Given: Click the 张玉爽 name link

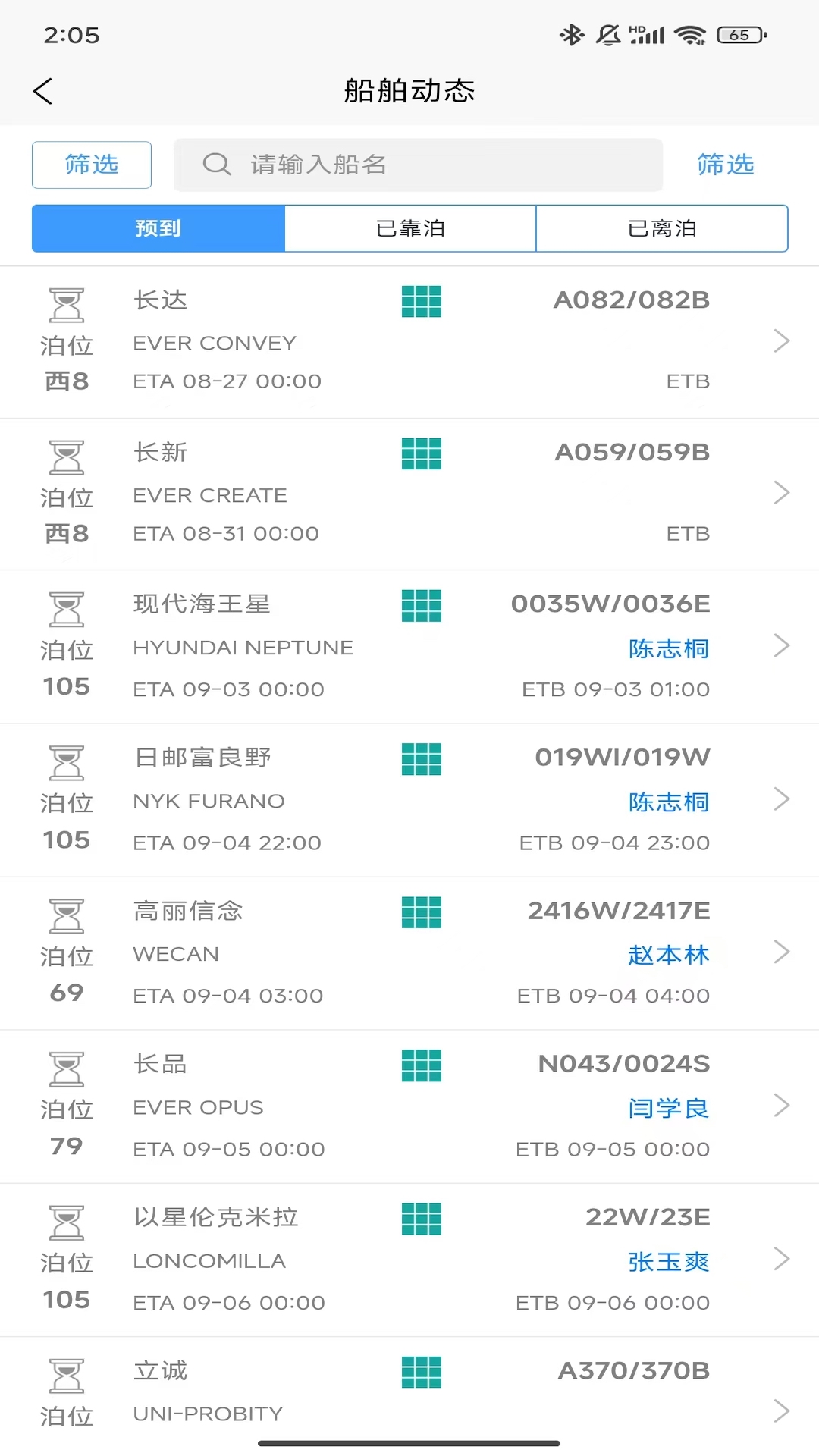Looking at the screenshot, I should [668, 1261].
